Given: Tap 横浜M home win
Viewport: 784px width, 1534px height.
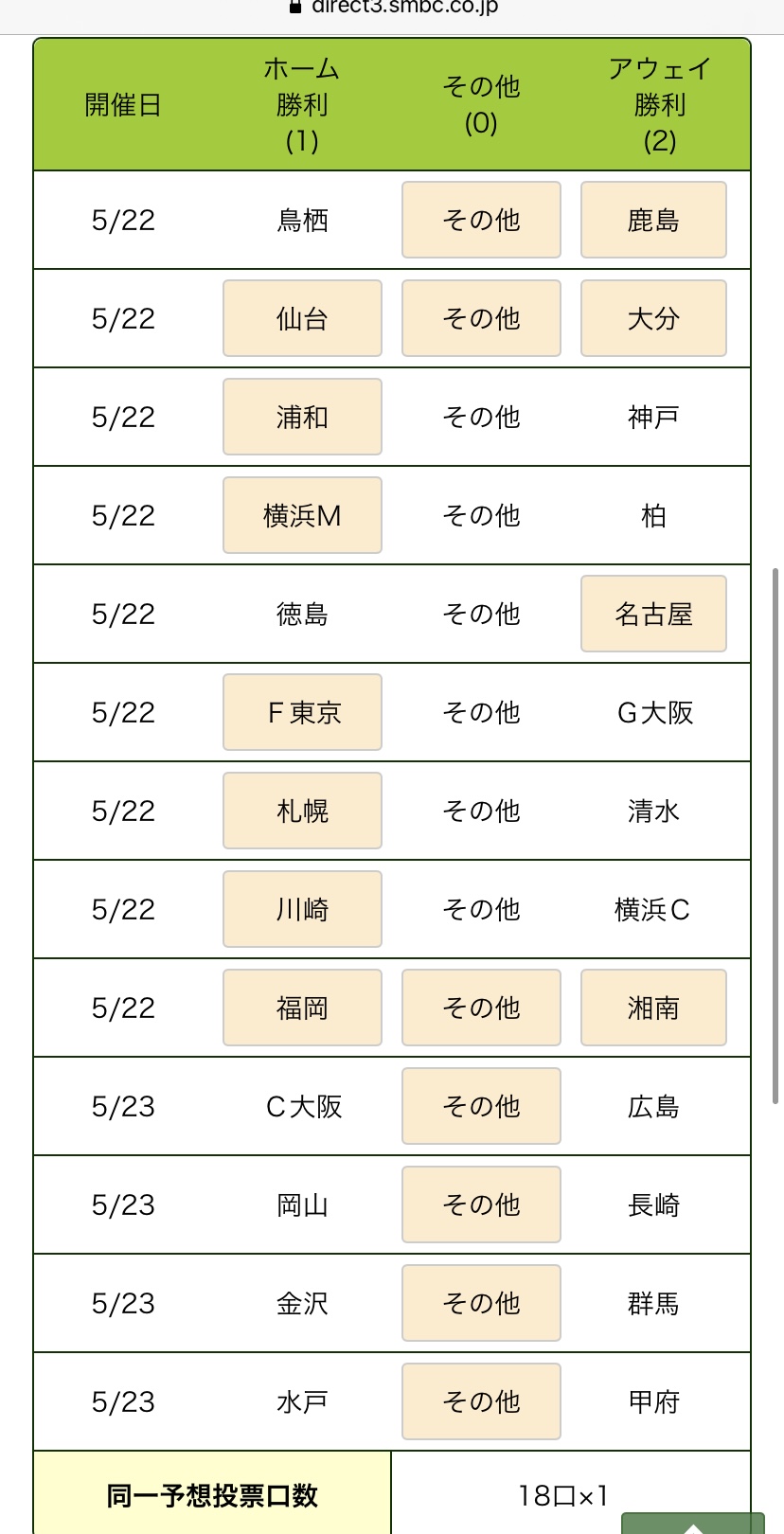Looking at the screenshot, I should [x=302, y=515].
